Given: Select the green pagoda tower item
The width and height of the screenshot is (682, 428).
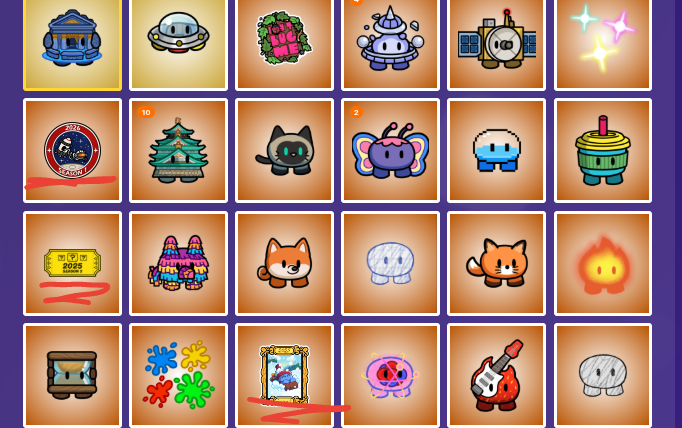Looking at the screenshot, I should [x=178, y=152].
